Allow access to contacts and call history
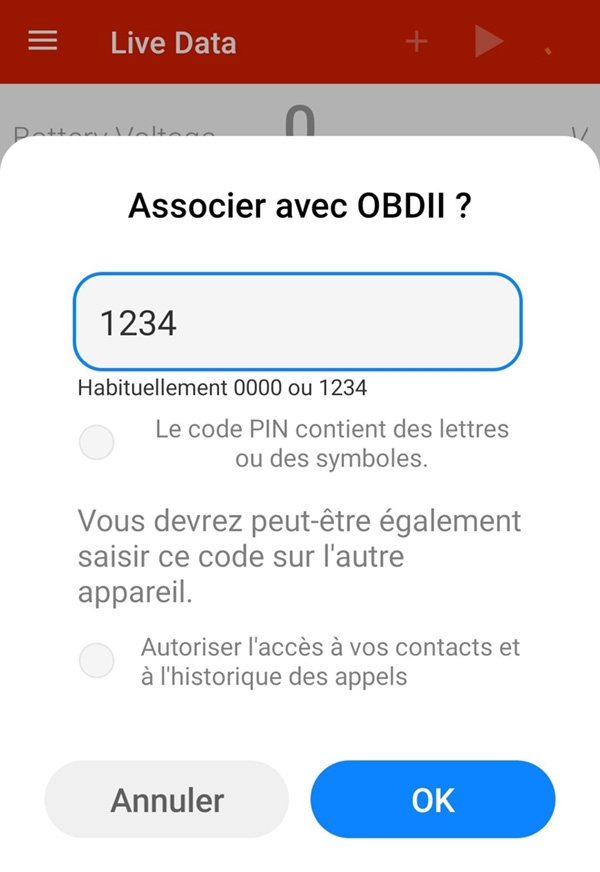Image resolution: width=600 pixels, height=872 pixels. click(97, 660)
